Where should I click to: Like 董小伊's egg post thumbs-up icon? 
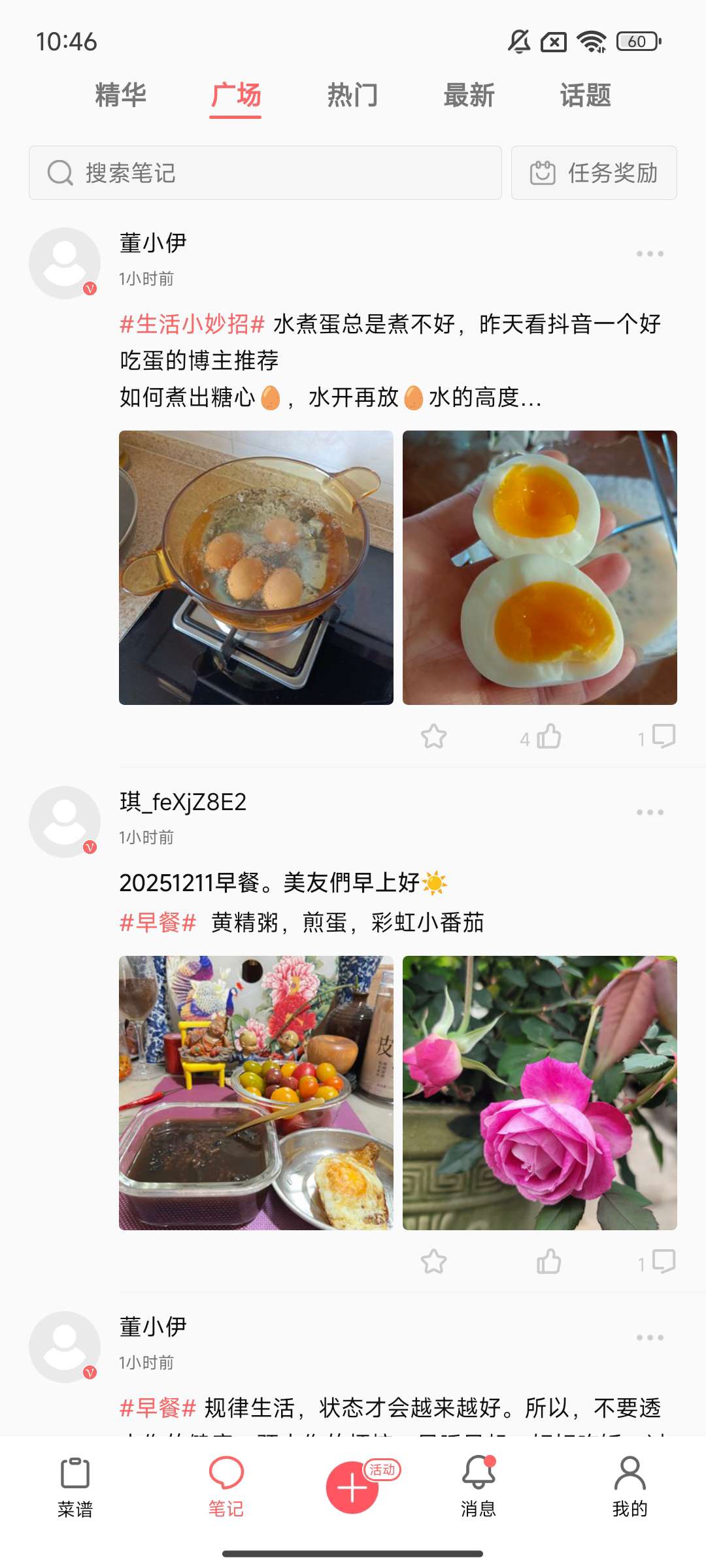[x=546, y=737]
